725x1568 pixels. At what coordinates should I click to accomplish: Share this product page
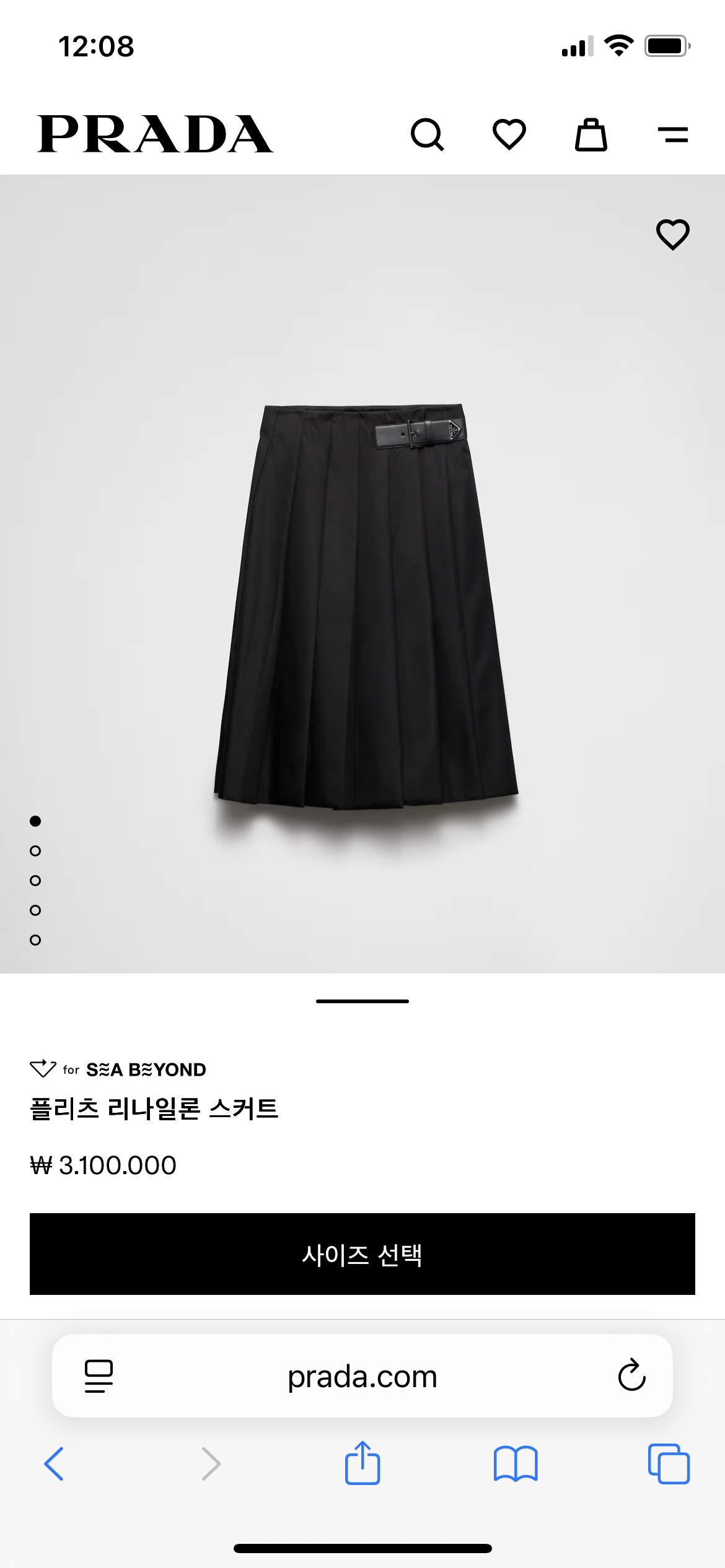(362, 1463)
